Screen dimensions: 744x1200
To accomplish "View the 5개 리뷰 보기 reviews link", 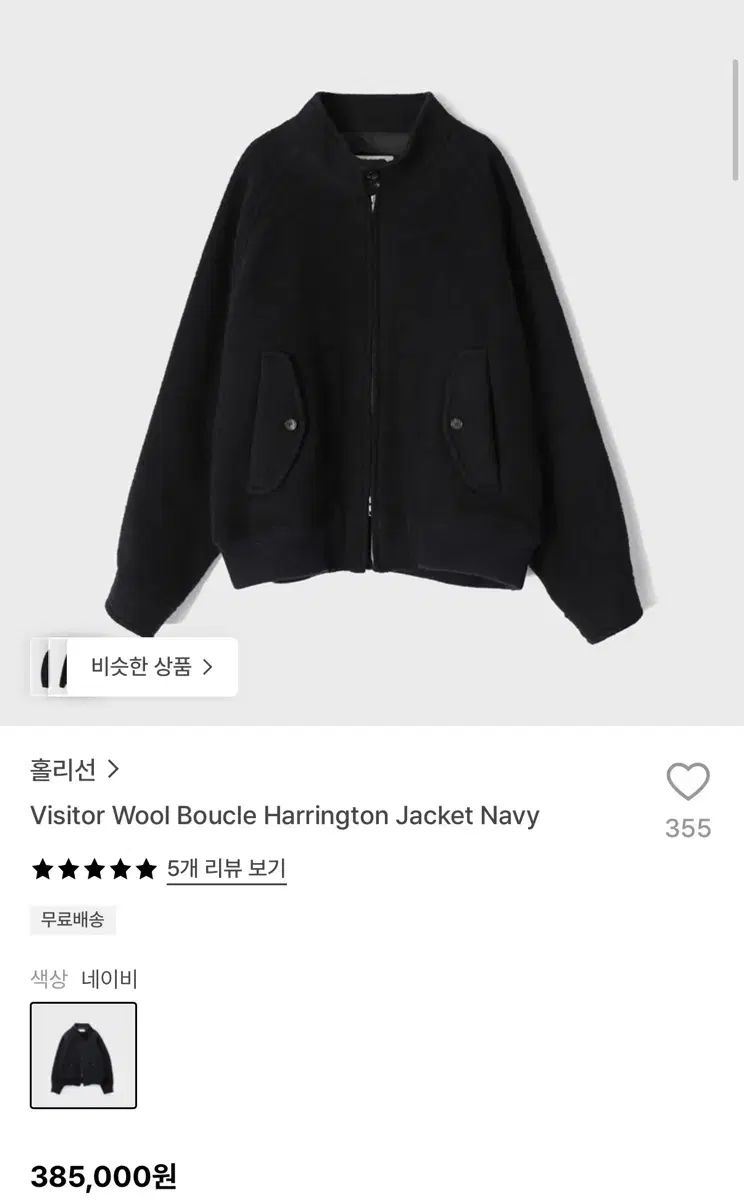I will (x=226, y=869).
